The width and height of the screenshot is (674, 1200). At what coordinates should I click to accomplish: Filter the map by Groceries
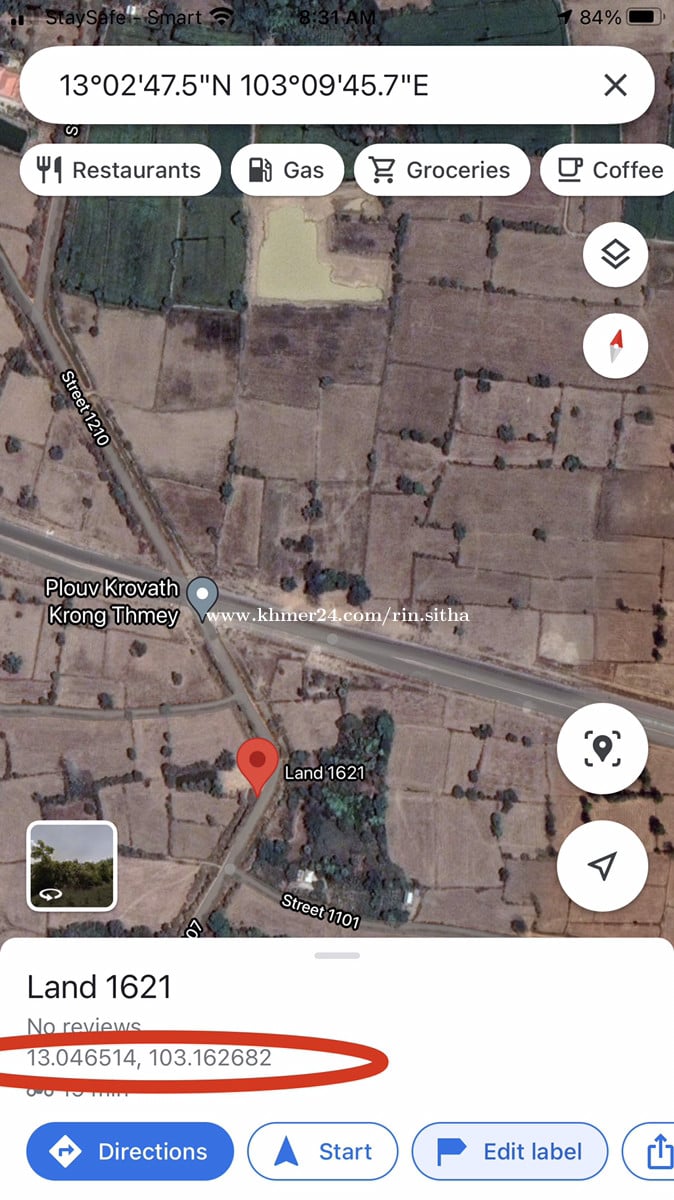point(440,170)
